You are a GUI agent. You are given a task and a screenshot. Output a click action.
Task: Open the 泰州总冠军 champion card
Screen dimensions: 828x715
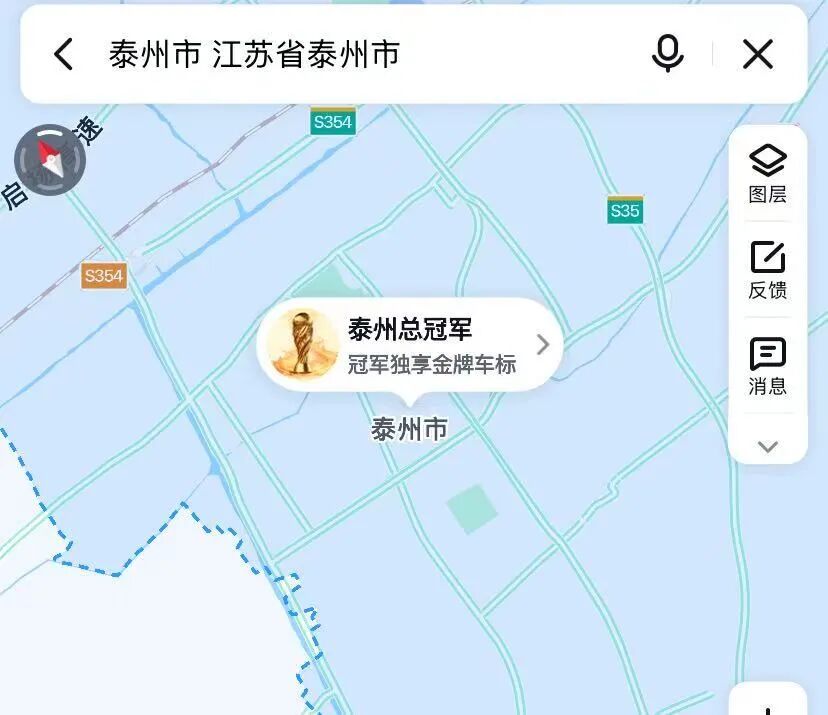(x=410, y=345)
